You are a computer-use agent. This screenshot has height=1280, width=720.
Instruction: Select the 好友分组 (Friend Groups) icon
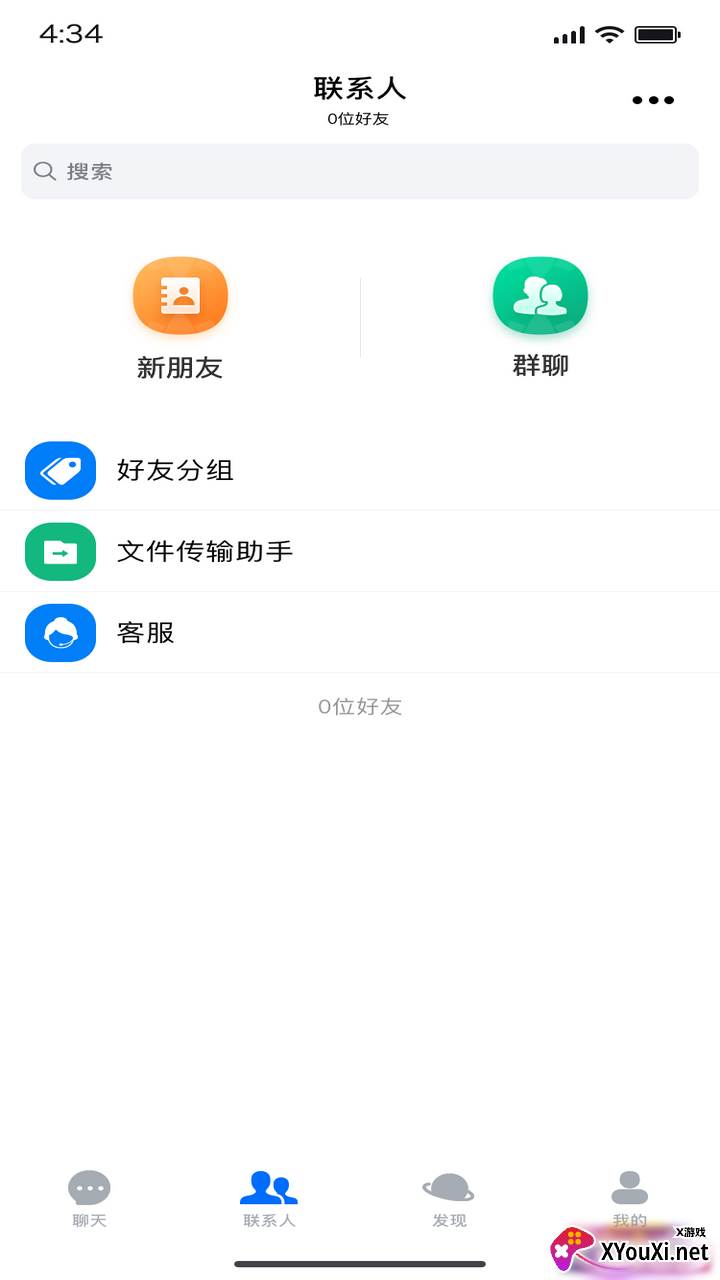(60, 470)
